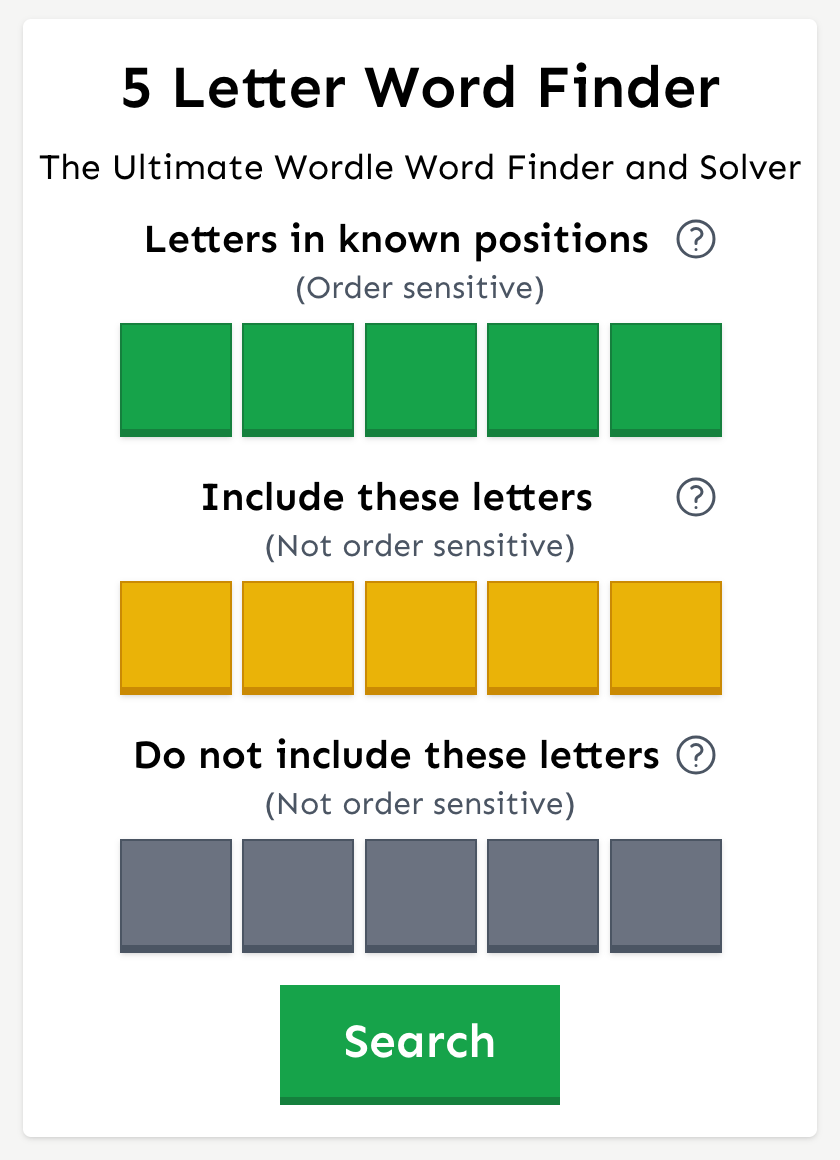Select the second green known-position box
840x1160 pixels.
pyautogui.click(x=298, y=379)
